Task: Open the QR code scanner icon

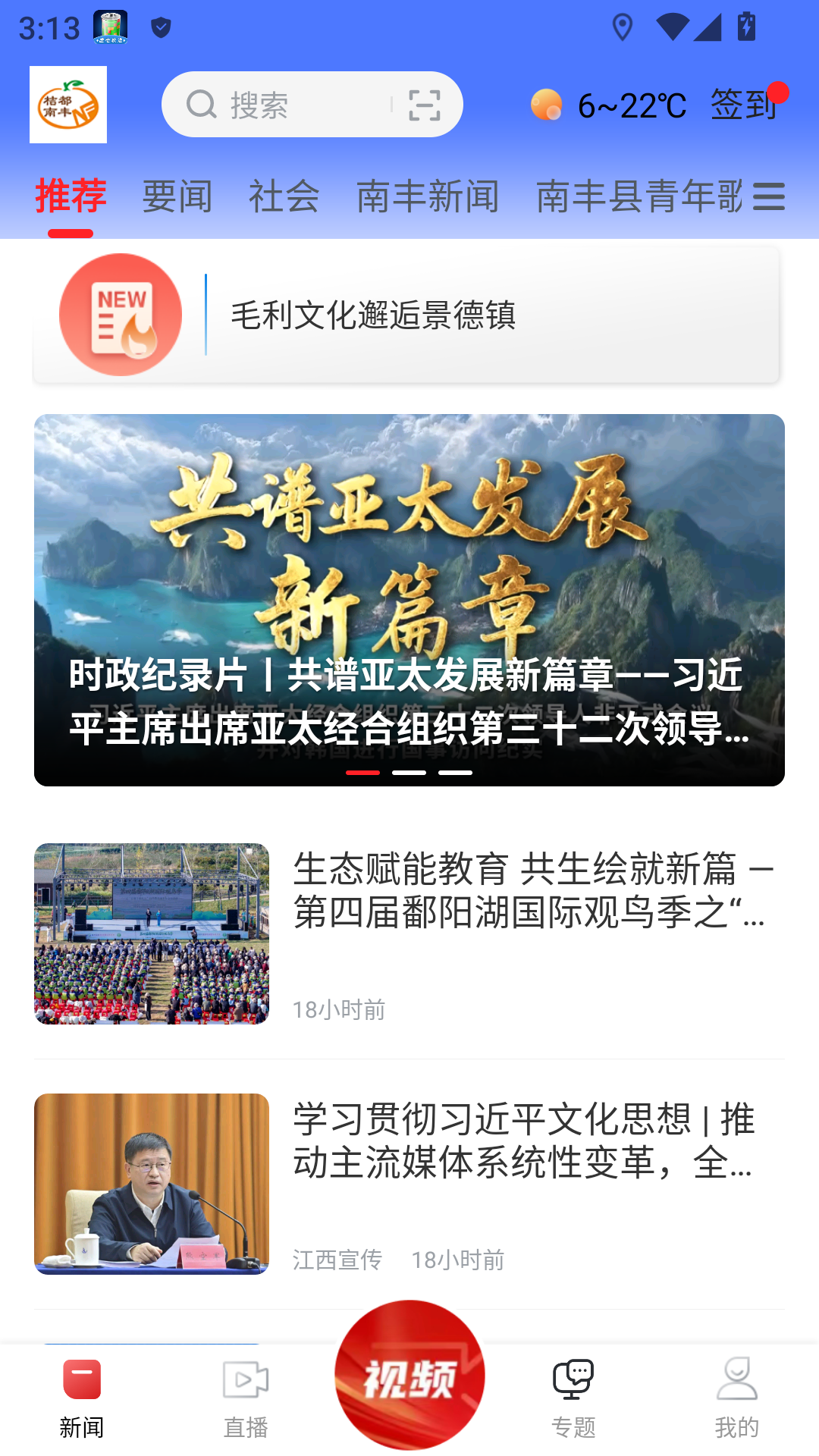Action: coord(424,104)
